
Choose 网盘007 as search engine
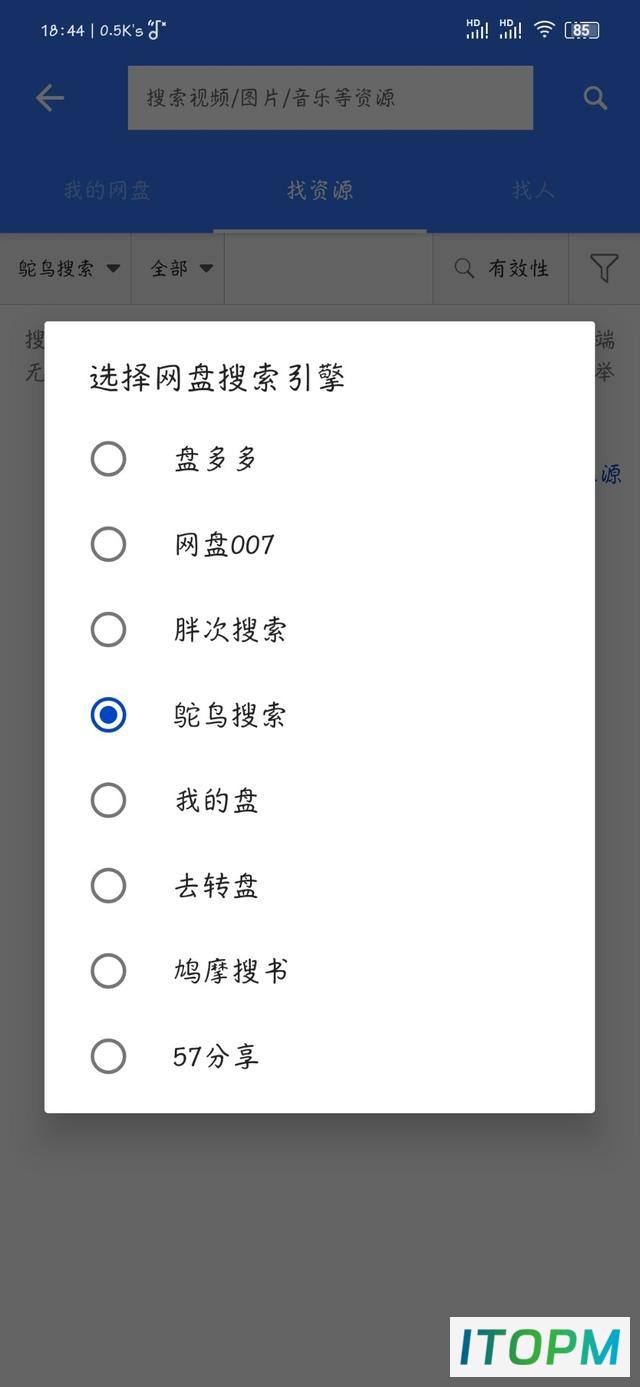click(x=319, y=545)
